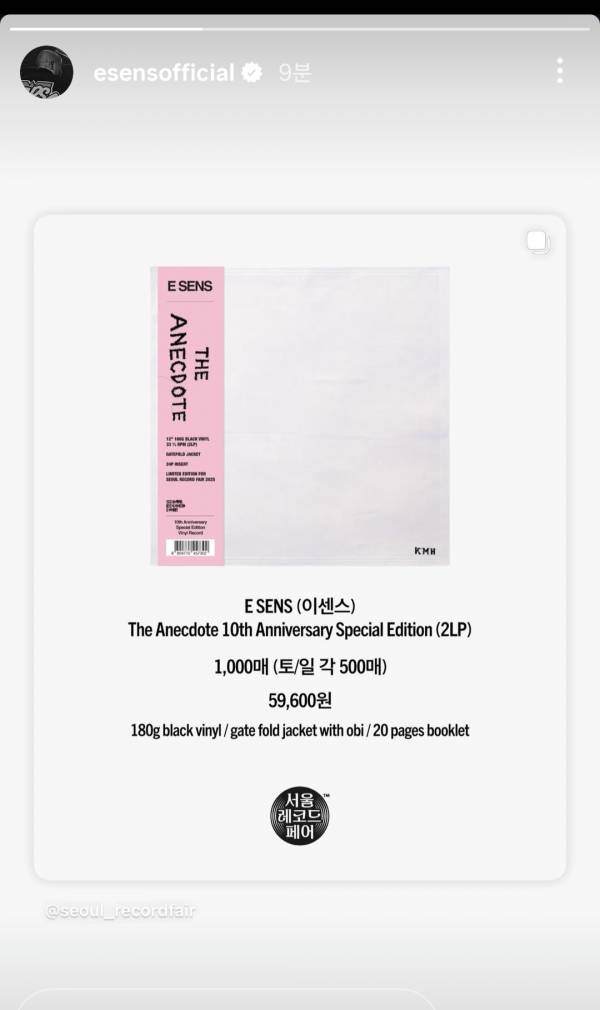This screenshot has width=600, height=1010.
Task: Open esensofficial's profile picture
Action: (x=46, y=72)
